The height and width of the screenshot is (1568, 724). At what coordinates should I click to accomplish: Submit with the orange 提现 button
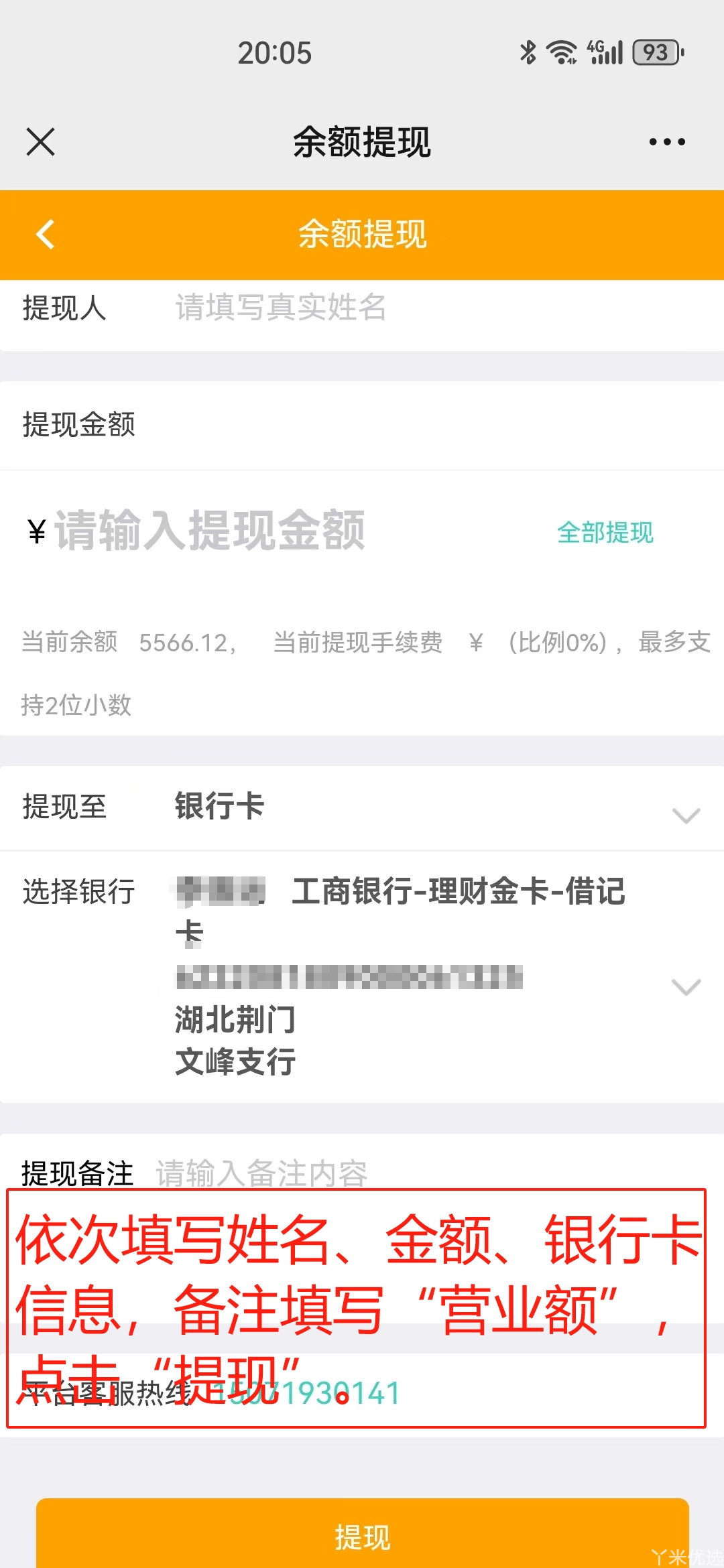(x=362, y=1536)
